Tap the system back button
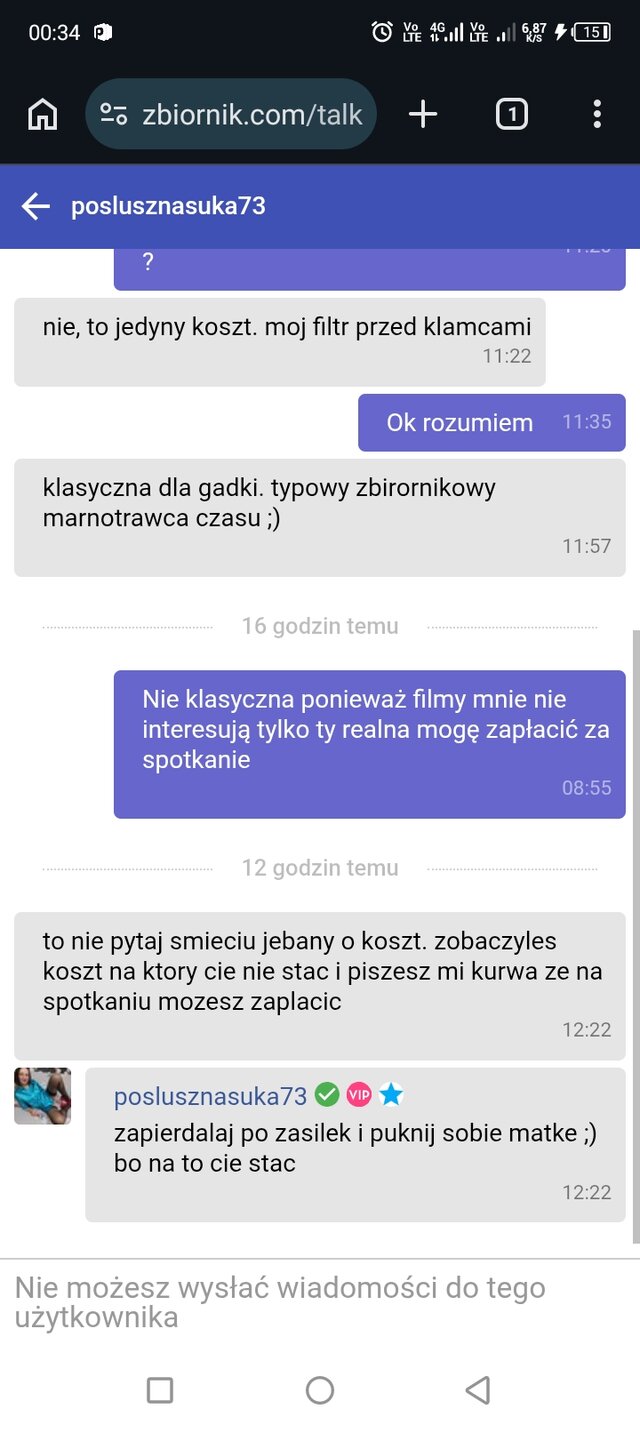 coord(478,1389)
